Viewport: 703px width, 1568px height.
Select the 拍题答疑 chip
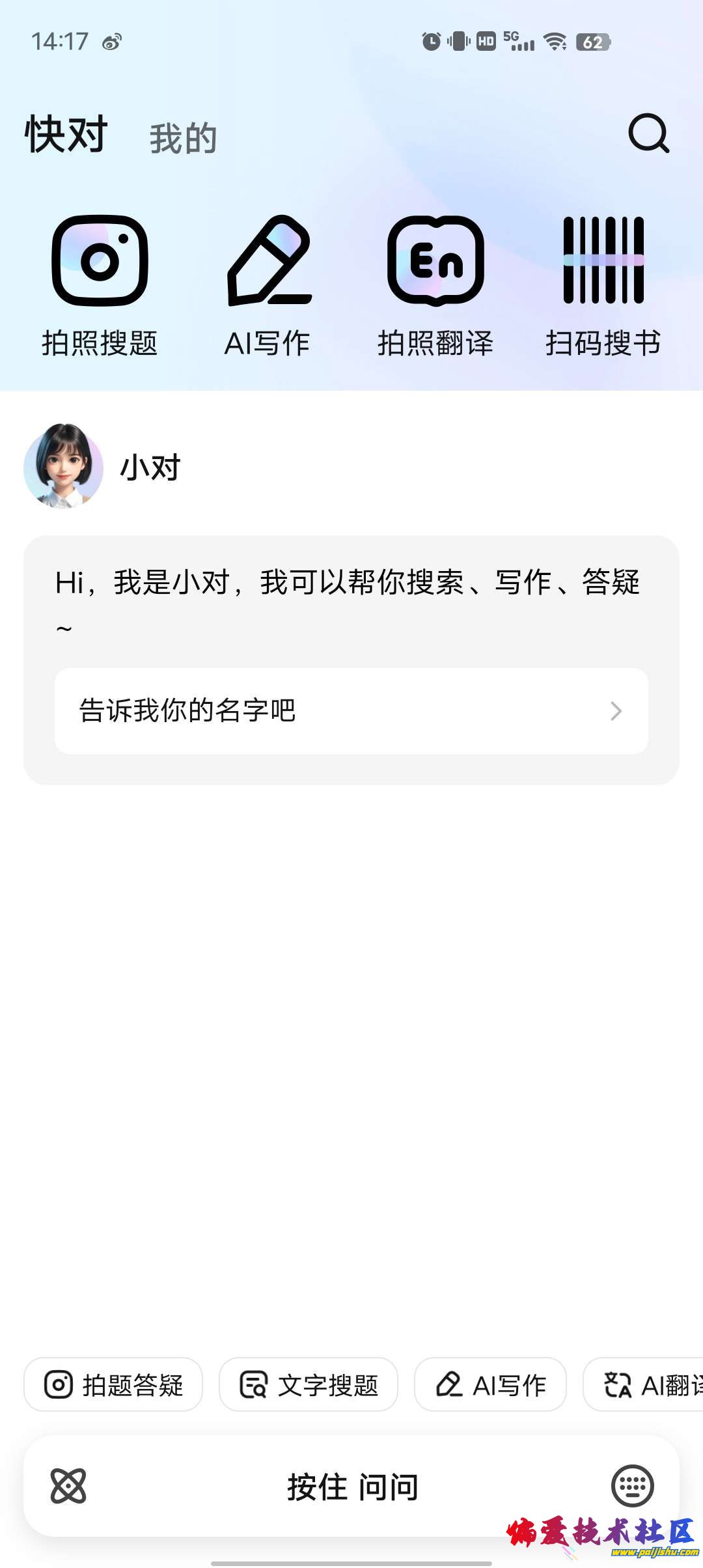(113, 1385)
